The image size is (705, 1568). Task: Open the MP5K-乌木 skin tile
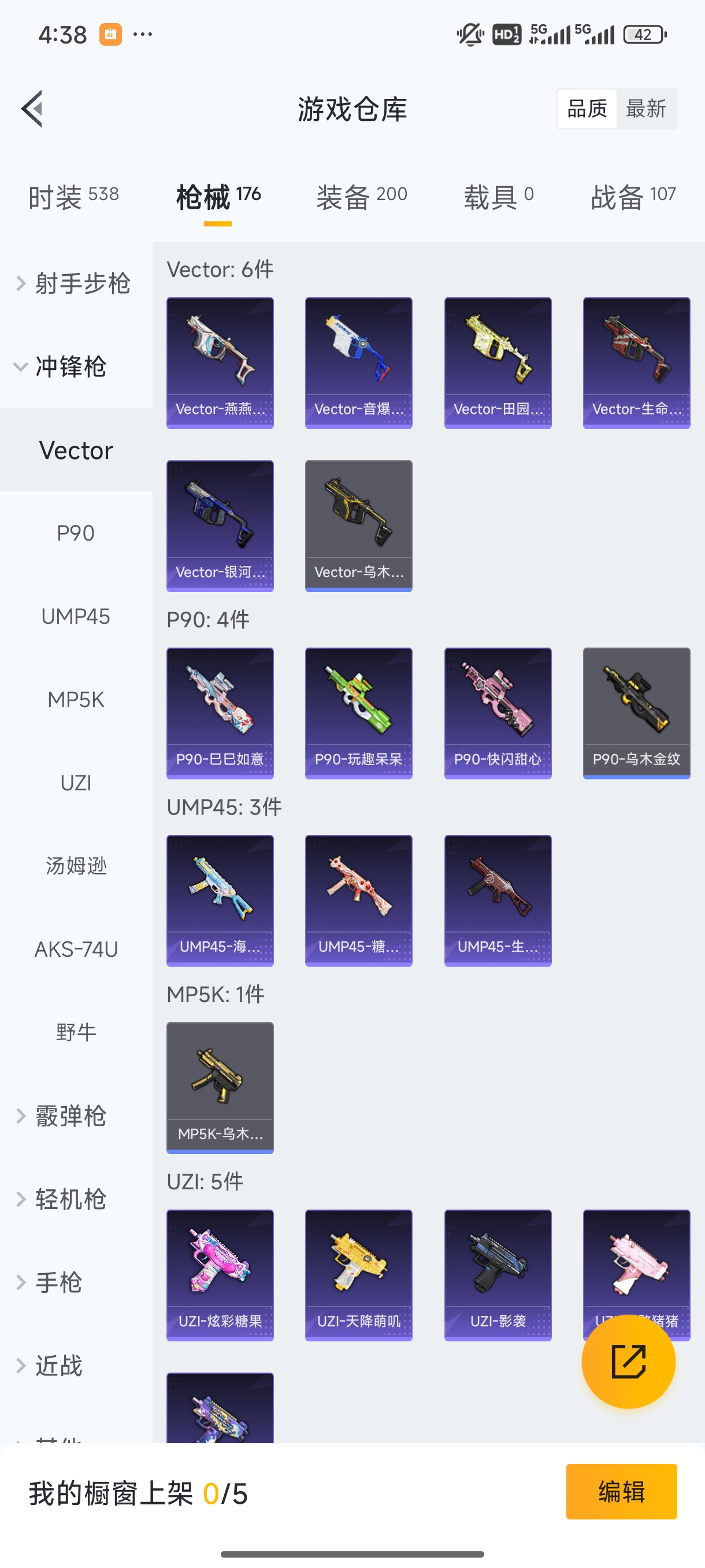[220, 1087]
